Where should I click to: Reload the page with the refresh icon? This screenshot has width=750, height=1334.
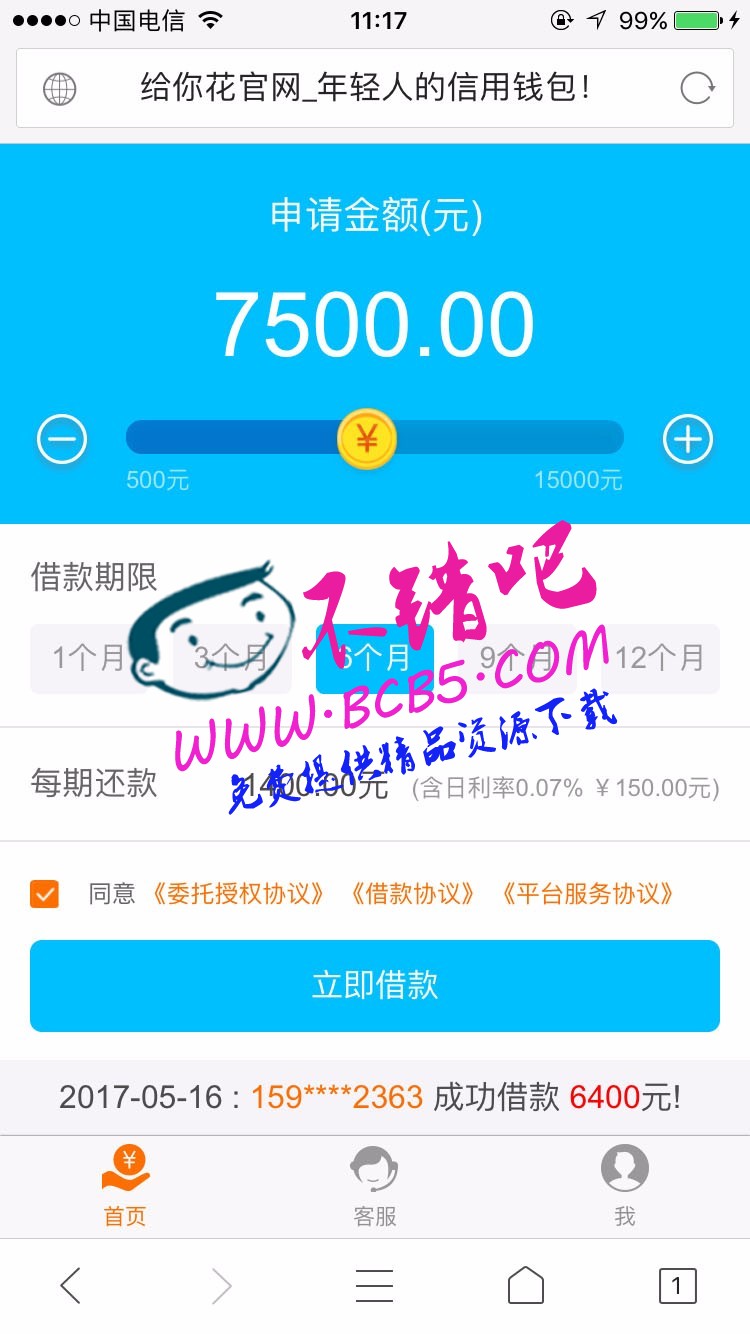[x=697, y=88]
